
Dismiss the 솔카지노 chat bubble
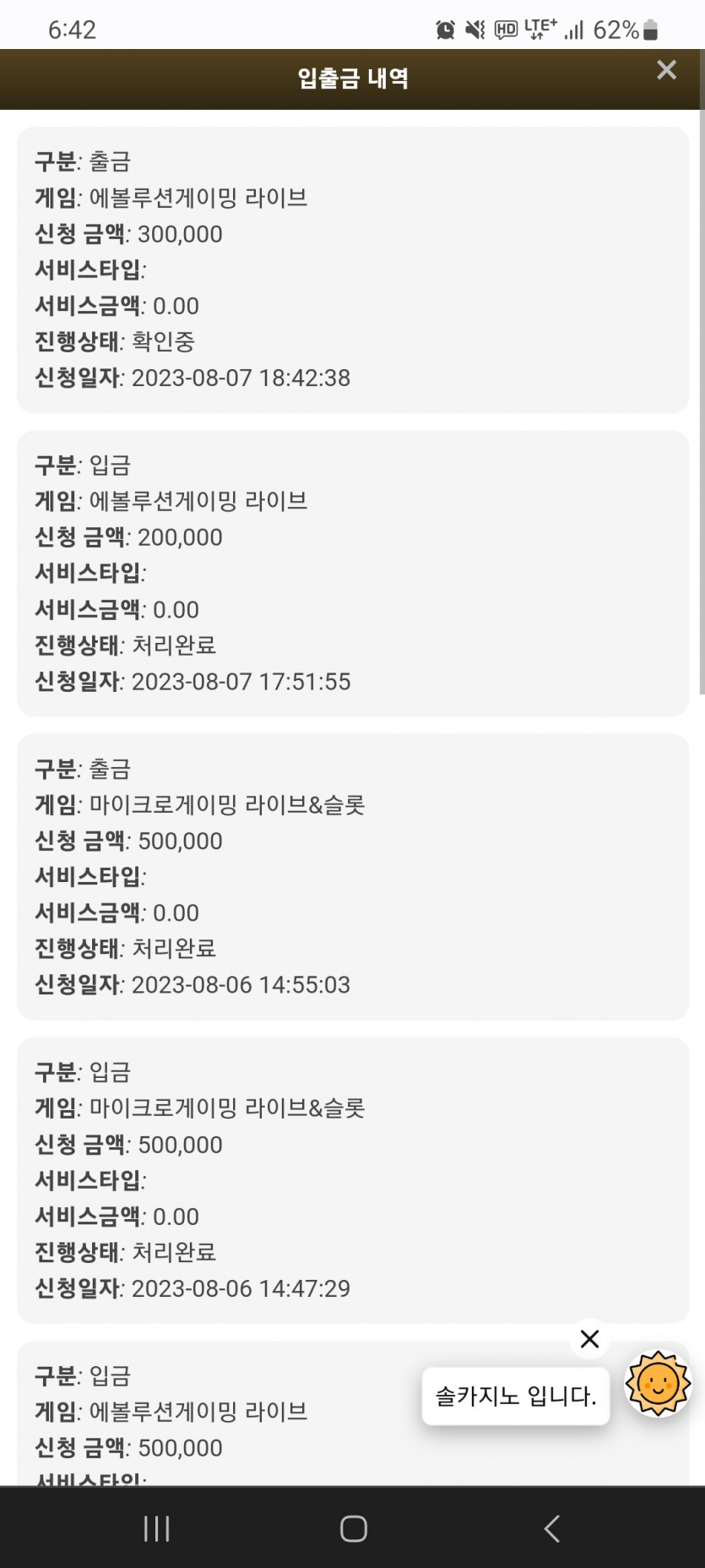589,1339
